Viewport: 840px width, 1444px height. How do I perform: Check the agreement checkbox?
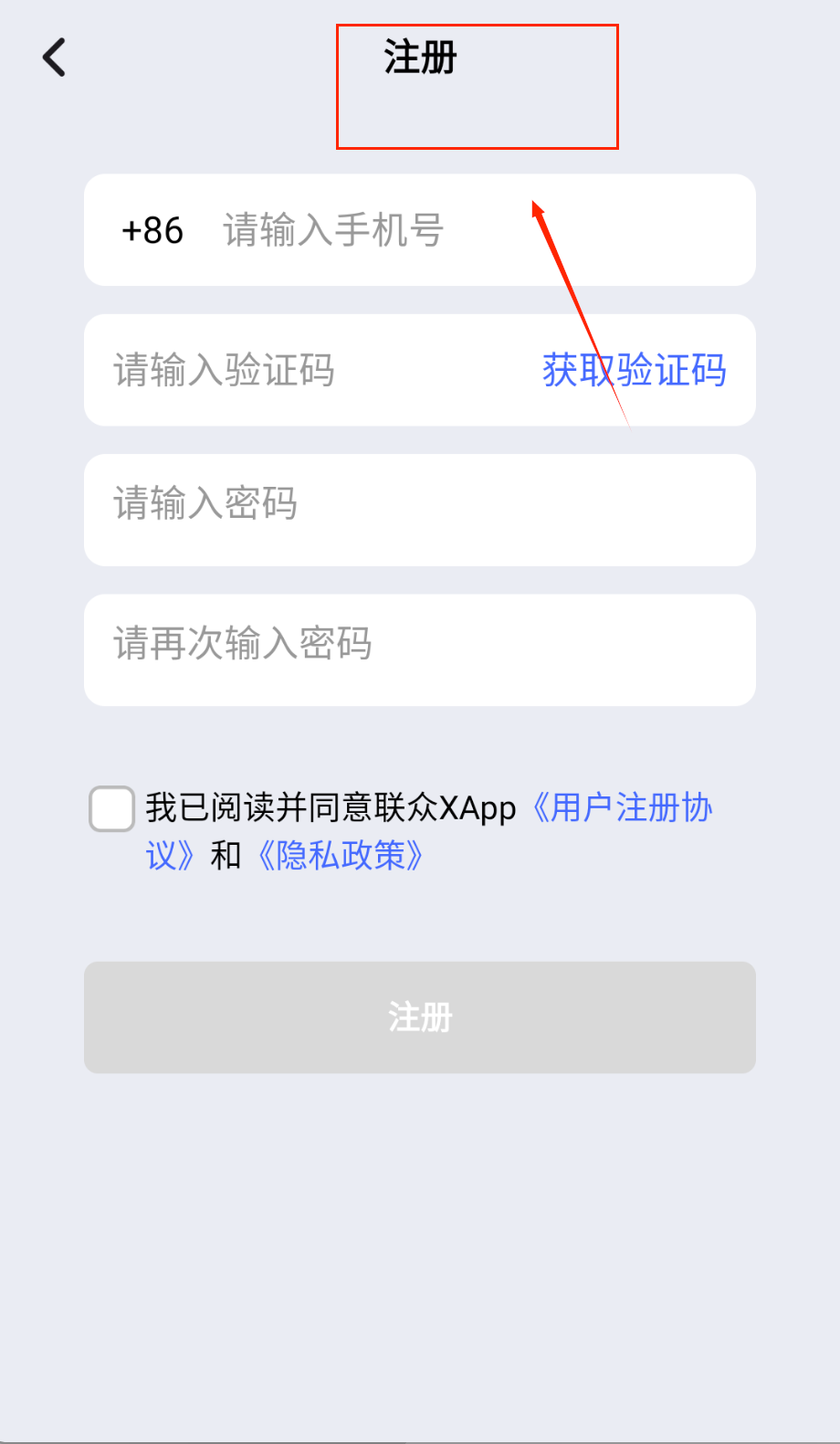point(111,809)
